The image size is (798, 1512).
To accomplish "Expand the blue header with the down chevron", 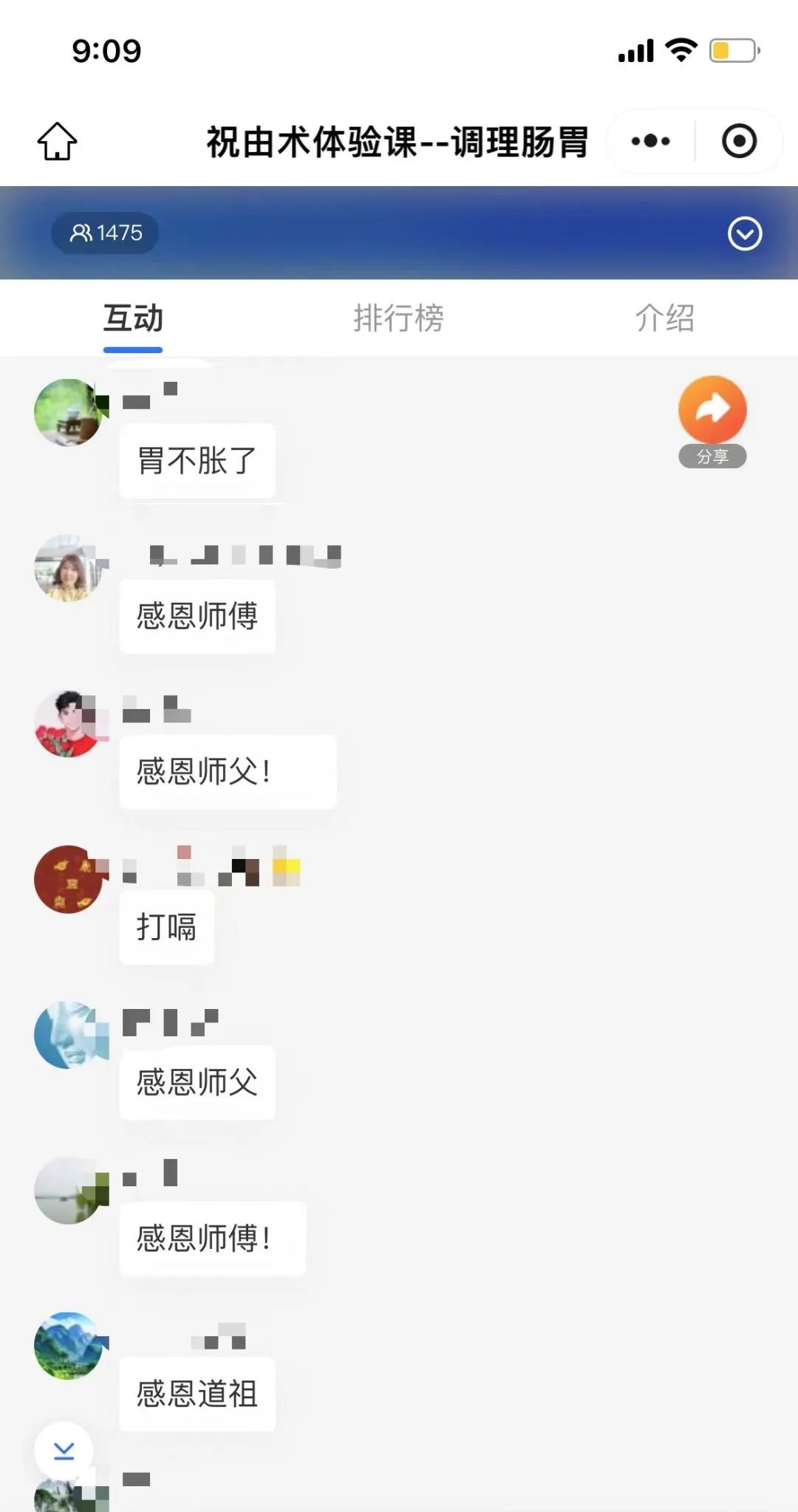I will pos(744,234).
